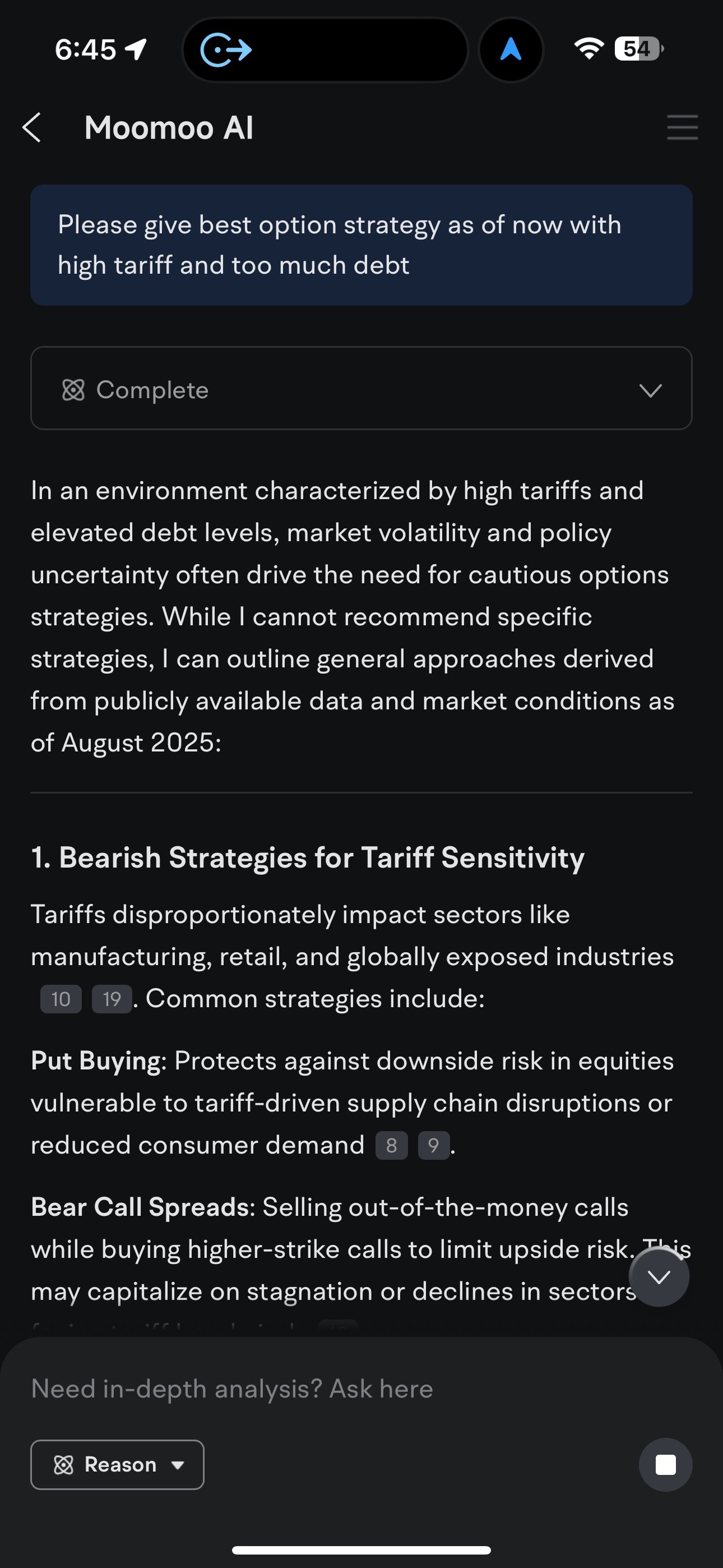This screenshot has width=723, height=1568.
Task: Open citation reference 8
Action: click(x=391, y=1145)
